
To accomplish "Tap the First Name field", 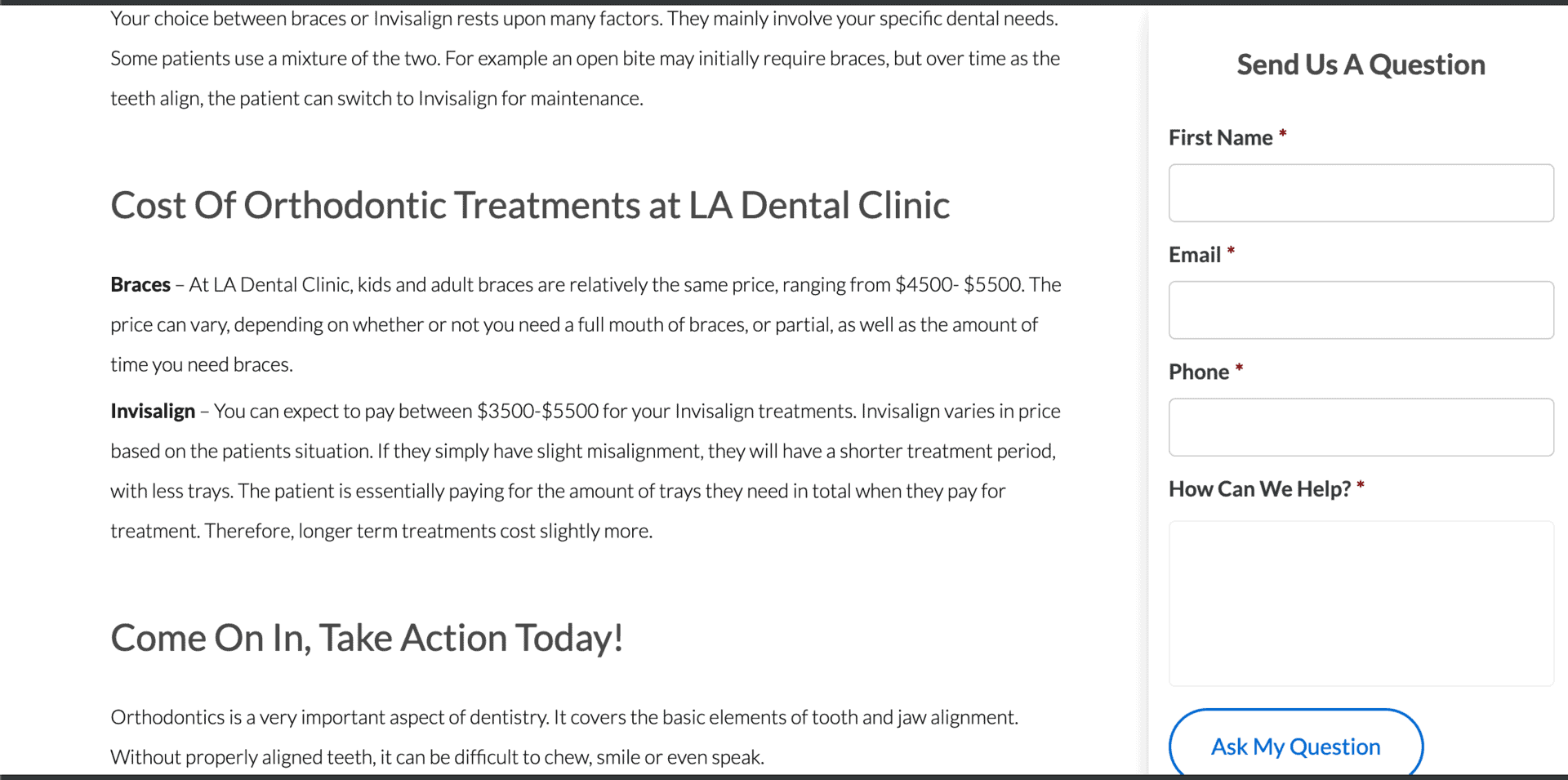I will 1361,193.
